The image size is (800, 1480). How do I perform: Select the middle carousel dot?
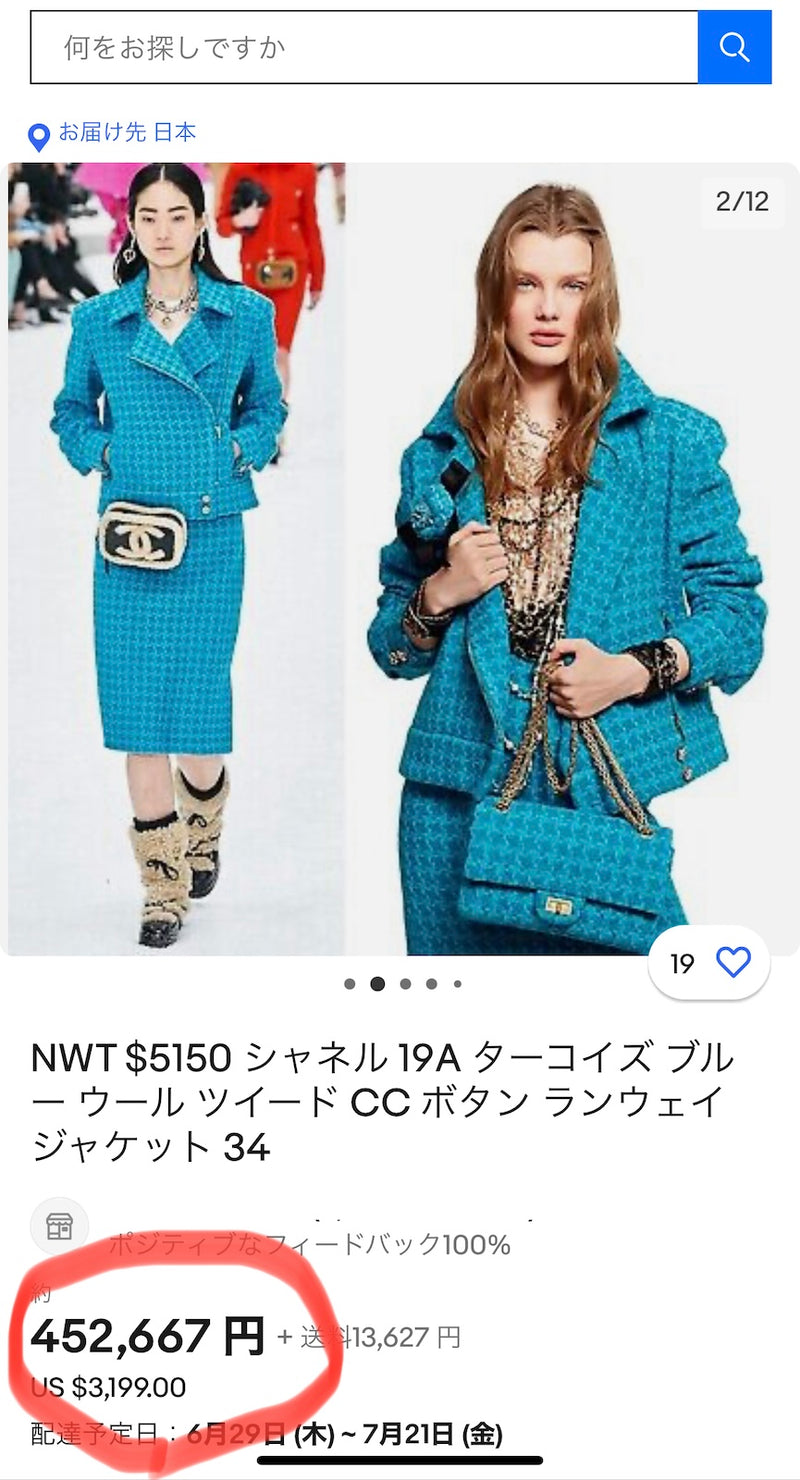[x=405, y=984]
